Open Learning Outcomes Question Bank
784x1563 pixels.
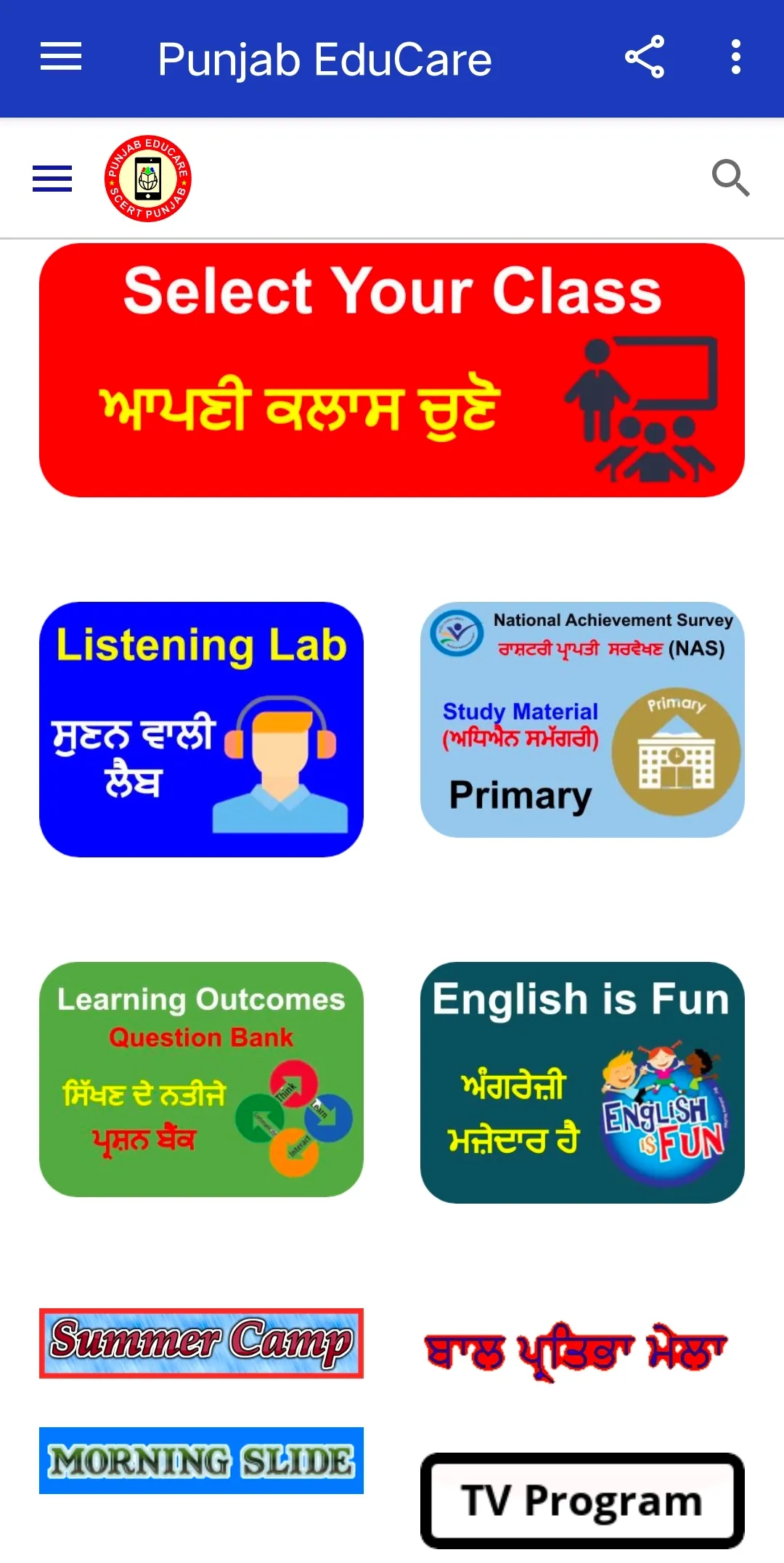click(x=201, y=1079)
